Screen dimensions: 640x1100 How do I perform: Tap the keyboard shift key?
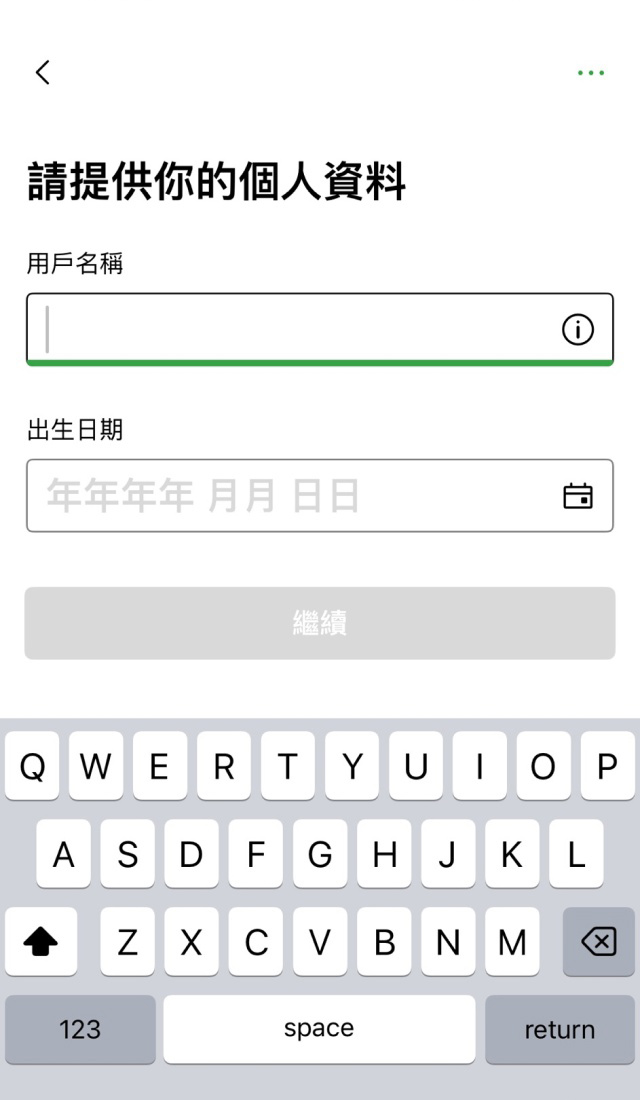[40, 941]
